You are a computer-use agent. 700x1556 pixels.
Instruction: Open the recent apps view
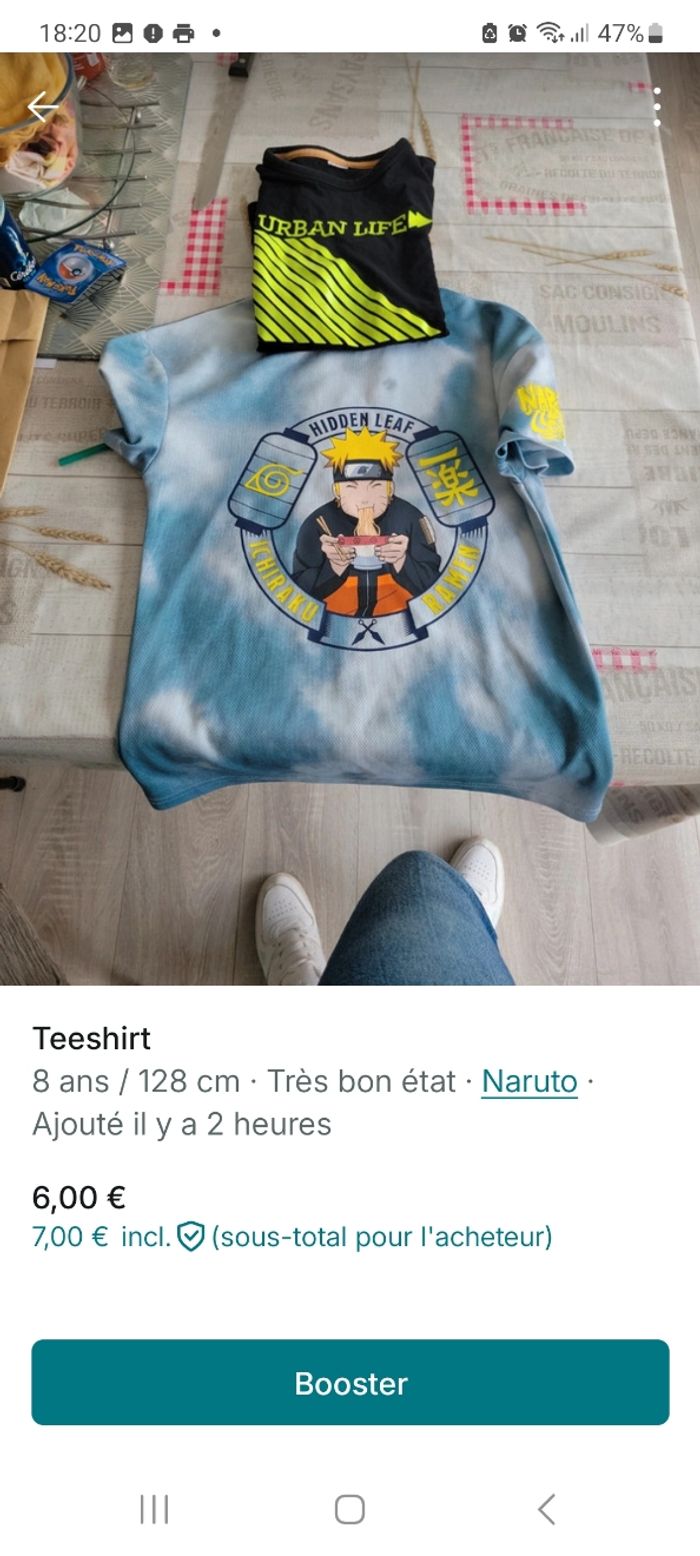154,1509
